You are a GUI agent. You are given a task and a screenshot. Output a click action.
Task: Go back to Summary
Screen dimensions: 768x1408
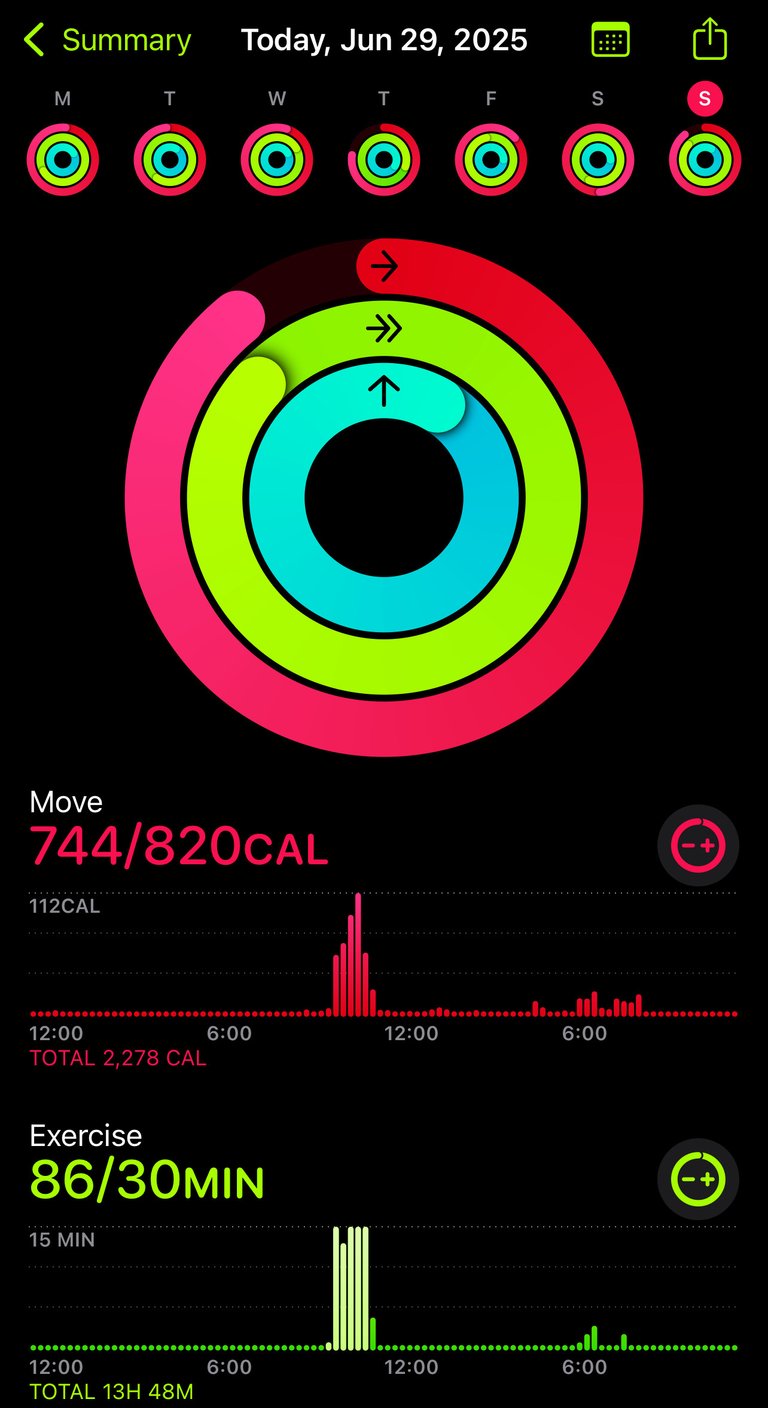pos(107,40)
